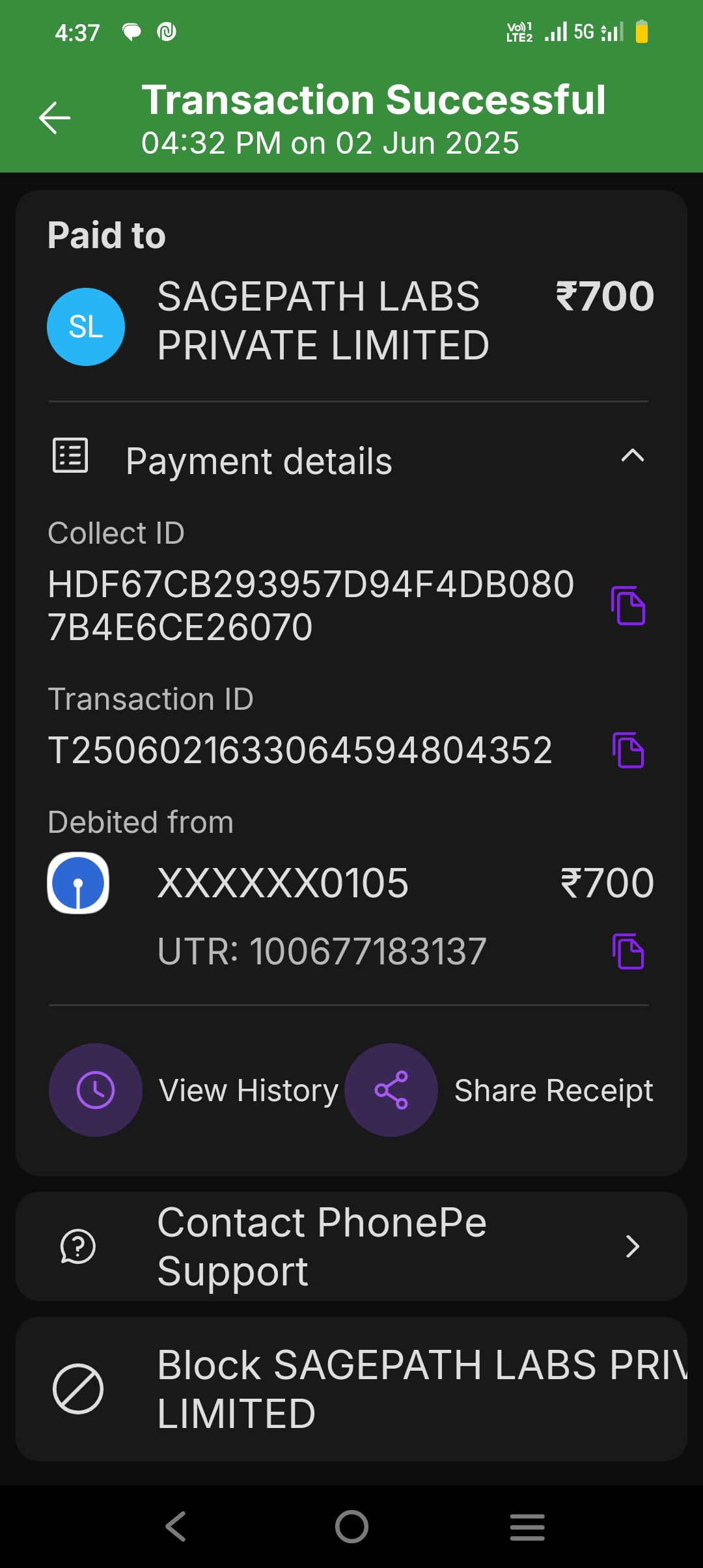Viewport: 703px width, 1568px height.
Task: Go back using the top arrow
Action: 55,118
